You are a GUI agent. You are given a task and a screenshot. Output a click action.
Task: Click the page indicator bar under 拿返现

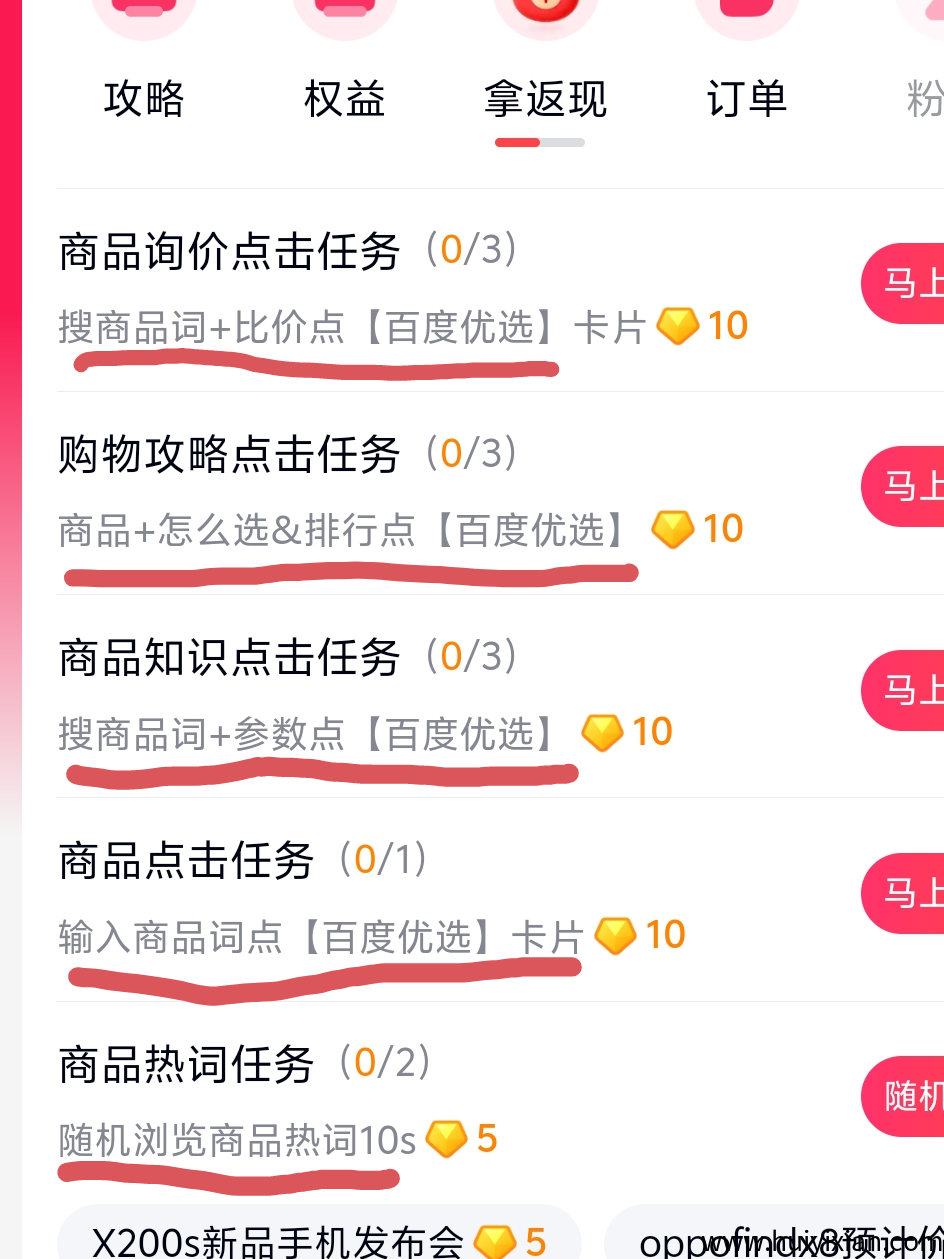pyautogui.click(x=540, y=142)
